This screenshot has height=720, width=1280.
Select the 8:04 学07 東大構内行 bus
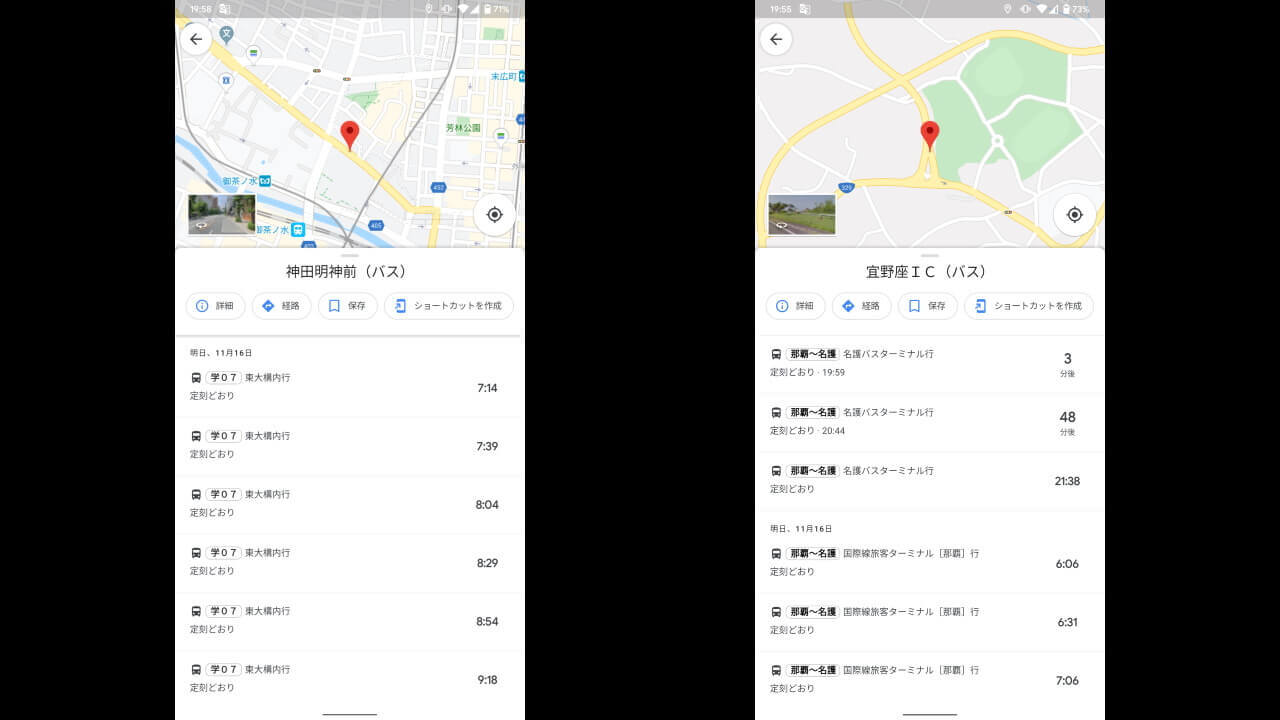coord(349,504)
